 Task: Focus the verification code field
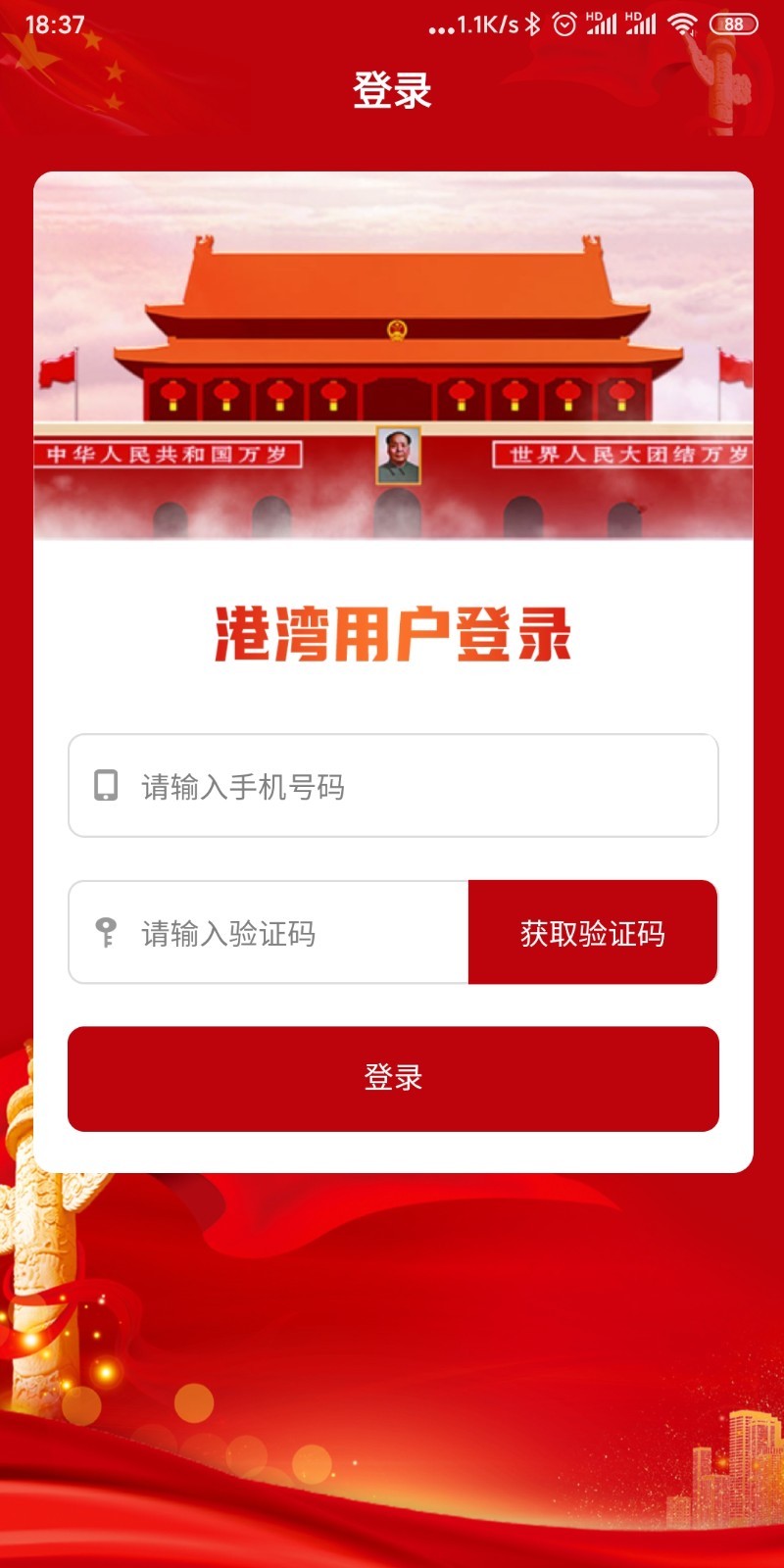[x=284, y=933]
